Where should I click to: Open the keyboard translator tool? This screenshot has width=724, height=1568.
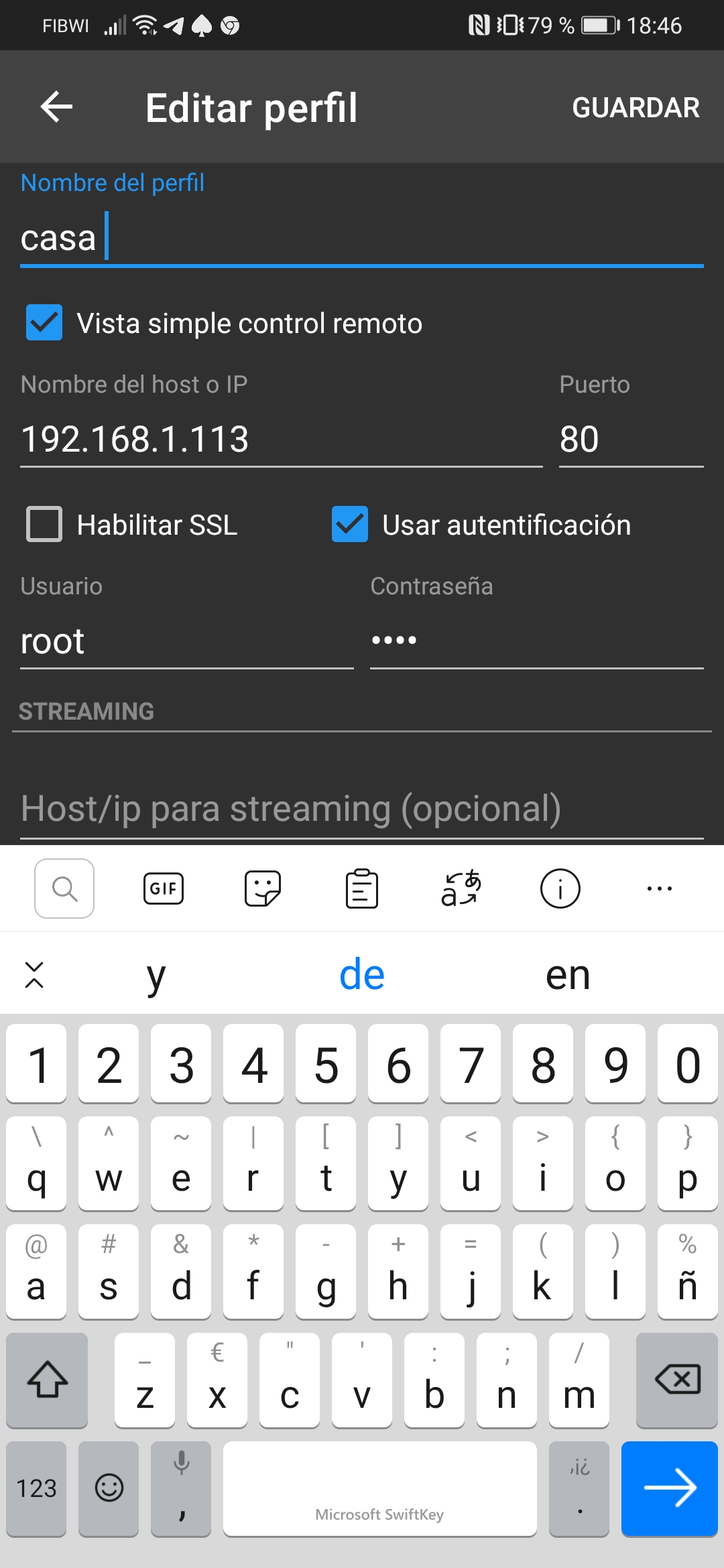461,889
